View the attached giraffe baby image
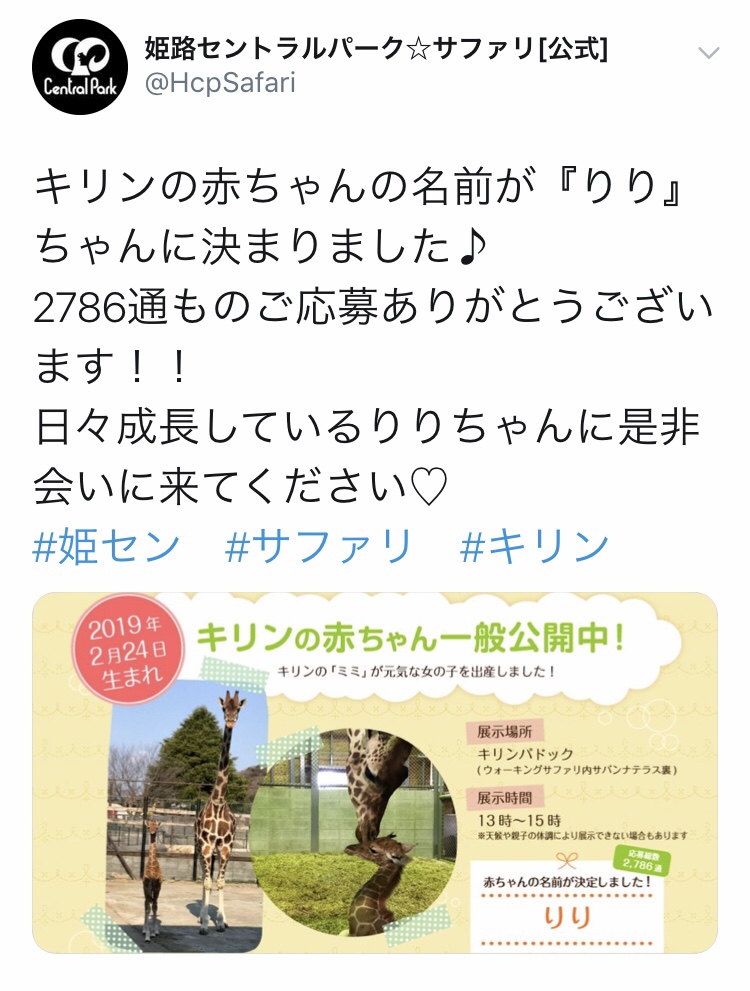This screenshot has height=991, width=750. [x=375, y=771]
